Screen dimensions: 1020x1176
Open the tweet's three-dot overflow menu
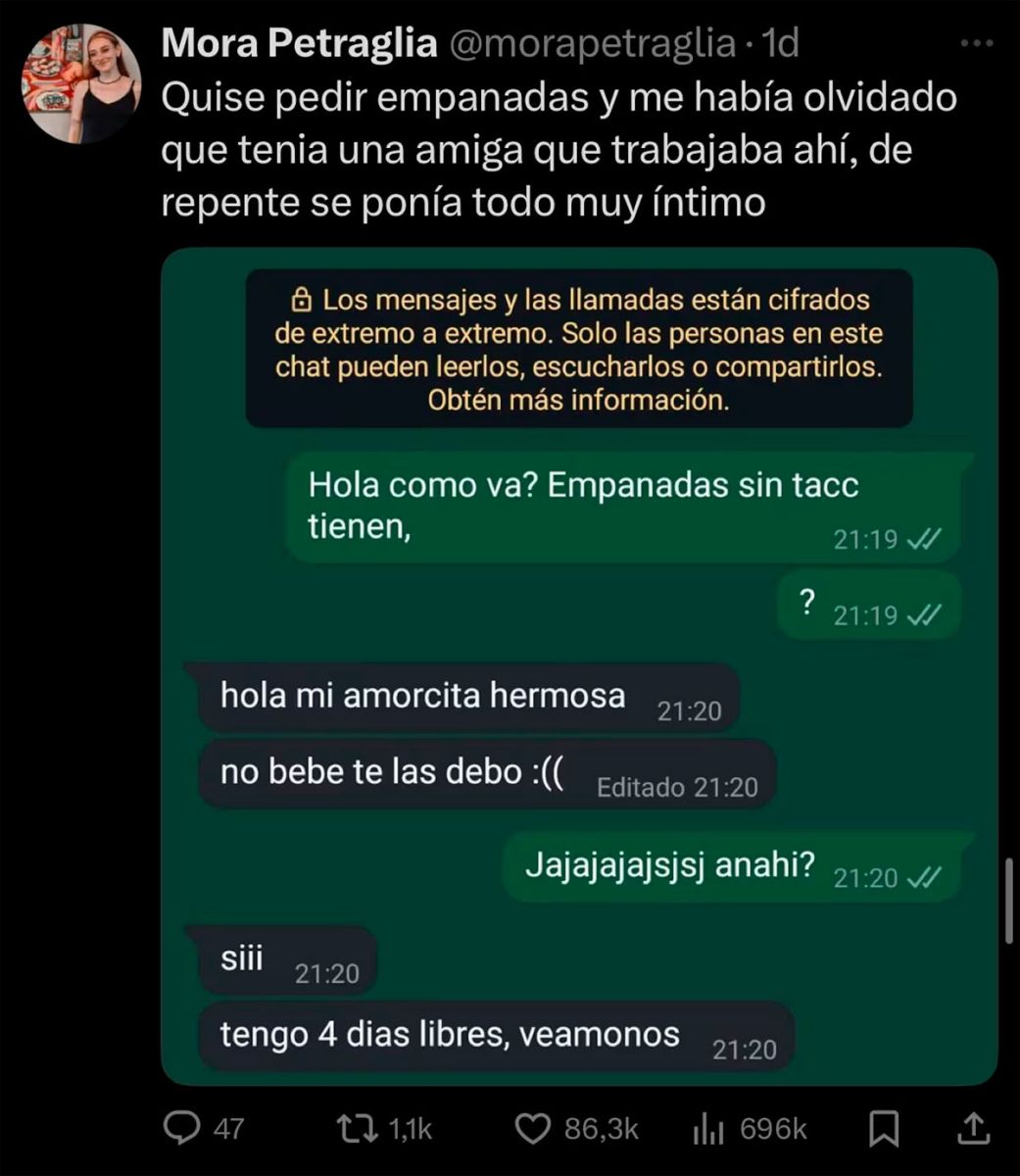(x=976, y=44)
